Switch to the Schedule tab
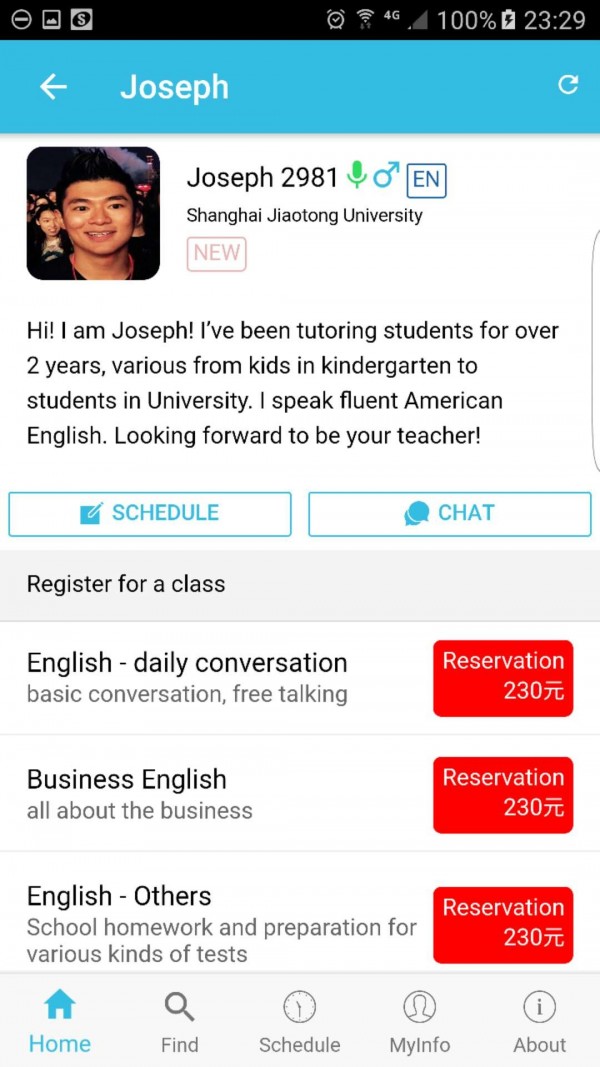The height and width of the screenshot is (1067, 600). click(300, 1020)
